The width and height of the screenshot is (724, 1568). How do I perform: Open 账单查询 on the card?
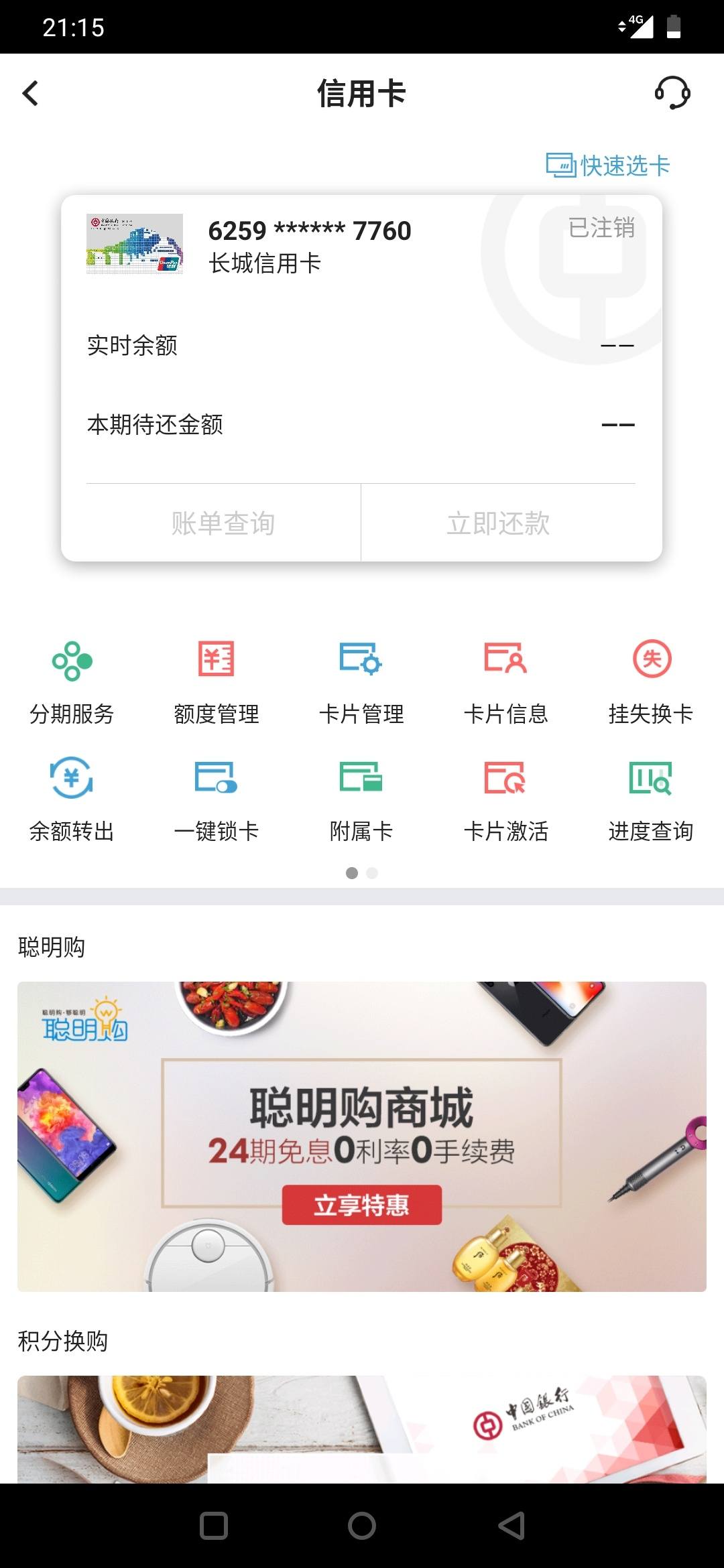(x=223, y=523)
